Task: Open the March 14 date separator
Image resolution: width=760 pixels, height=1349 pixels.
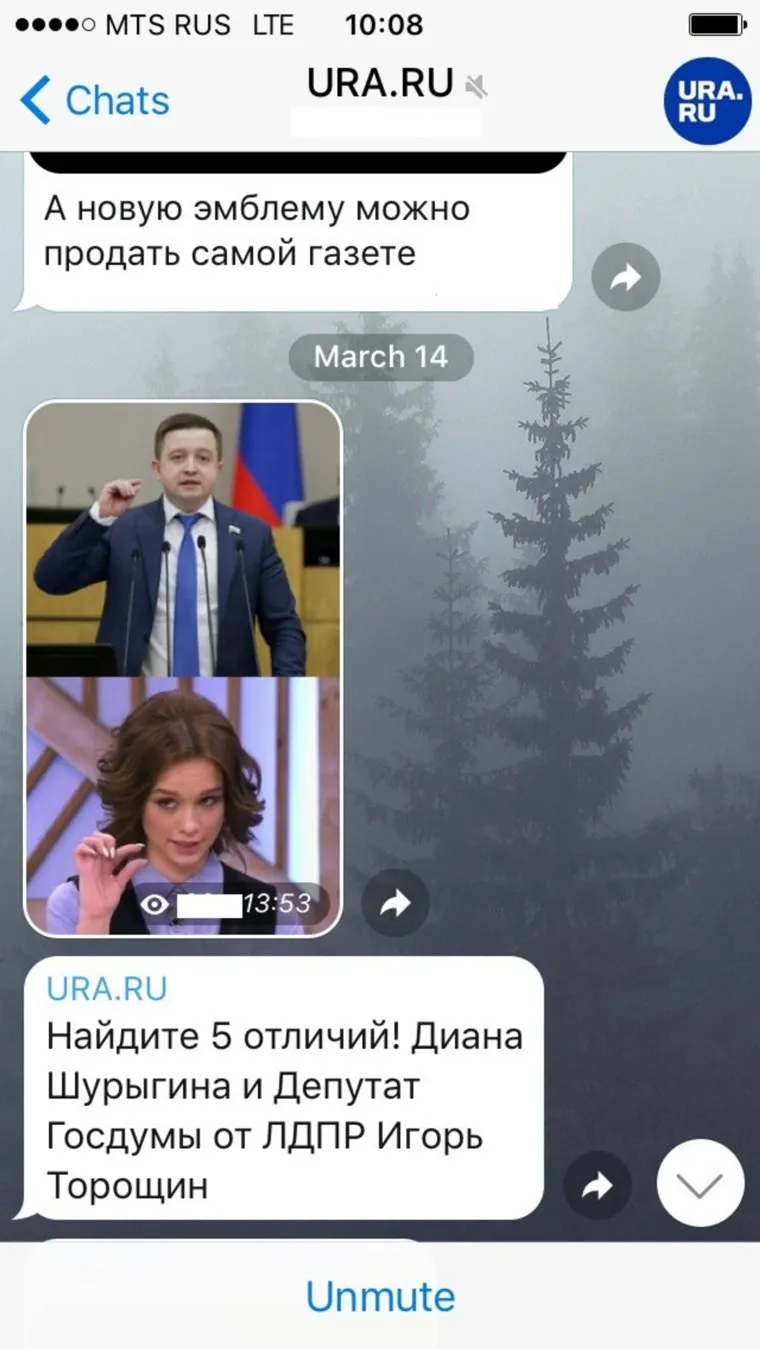Action: [380, 357]
